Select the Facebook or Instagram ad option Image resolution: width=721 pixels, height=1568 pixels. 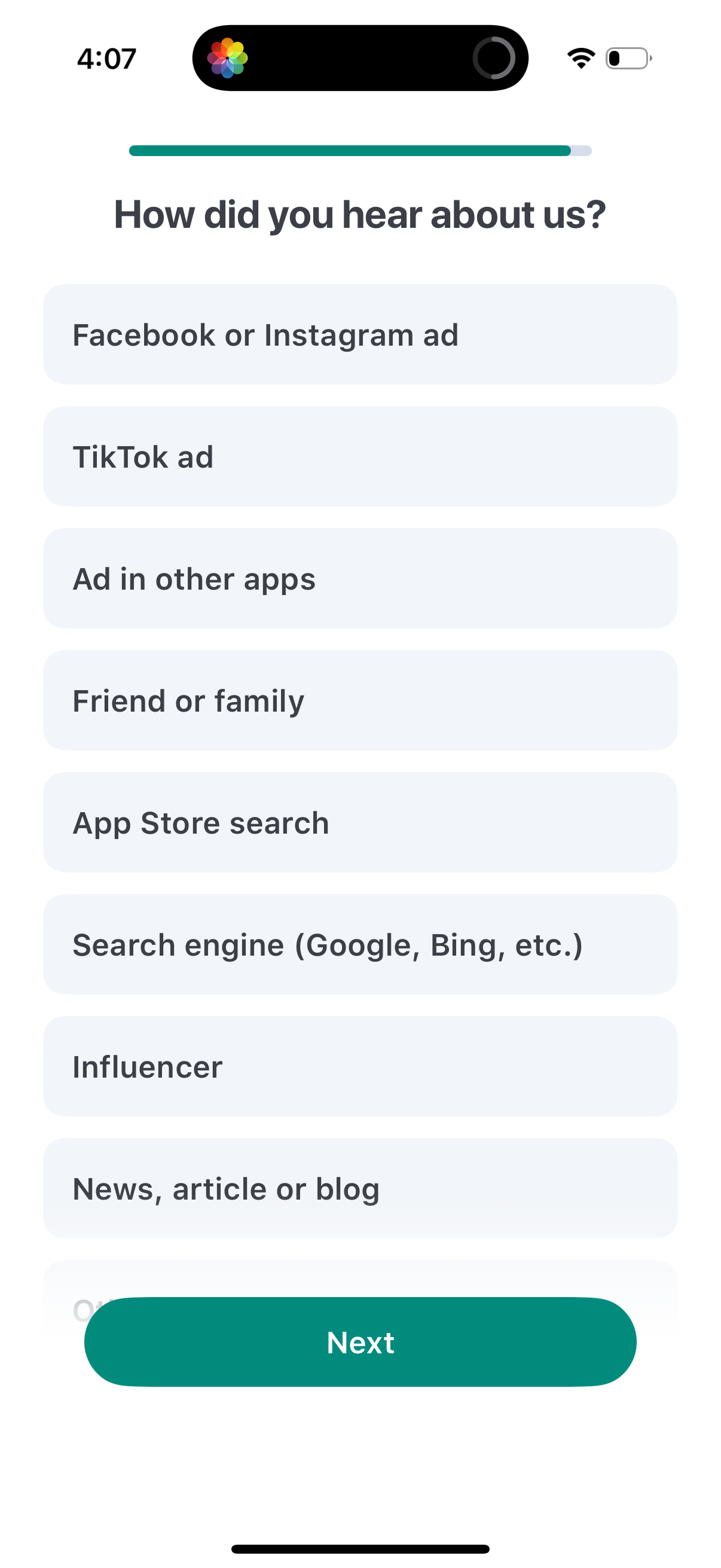(x=360, y=334)
